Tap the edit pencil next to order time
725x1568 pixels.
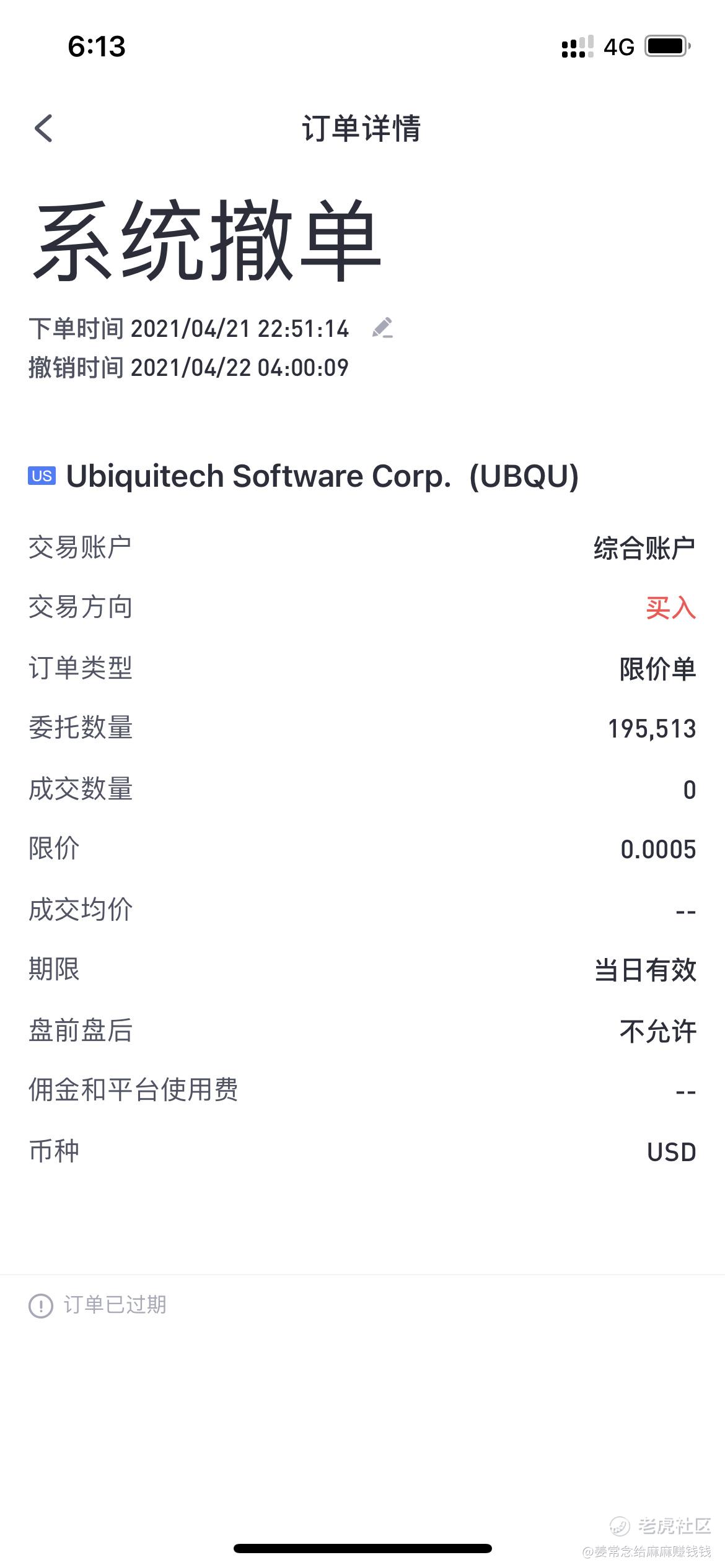(382, 328)
